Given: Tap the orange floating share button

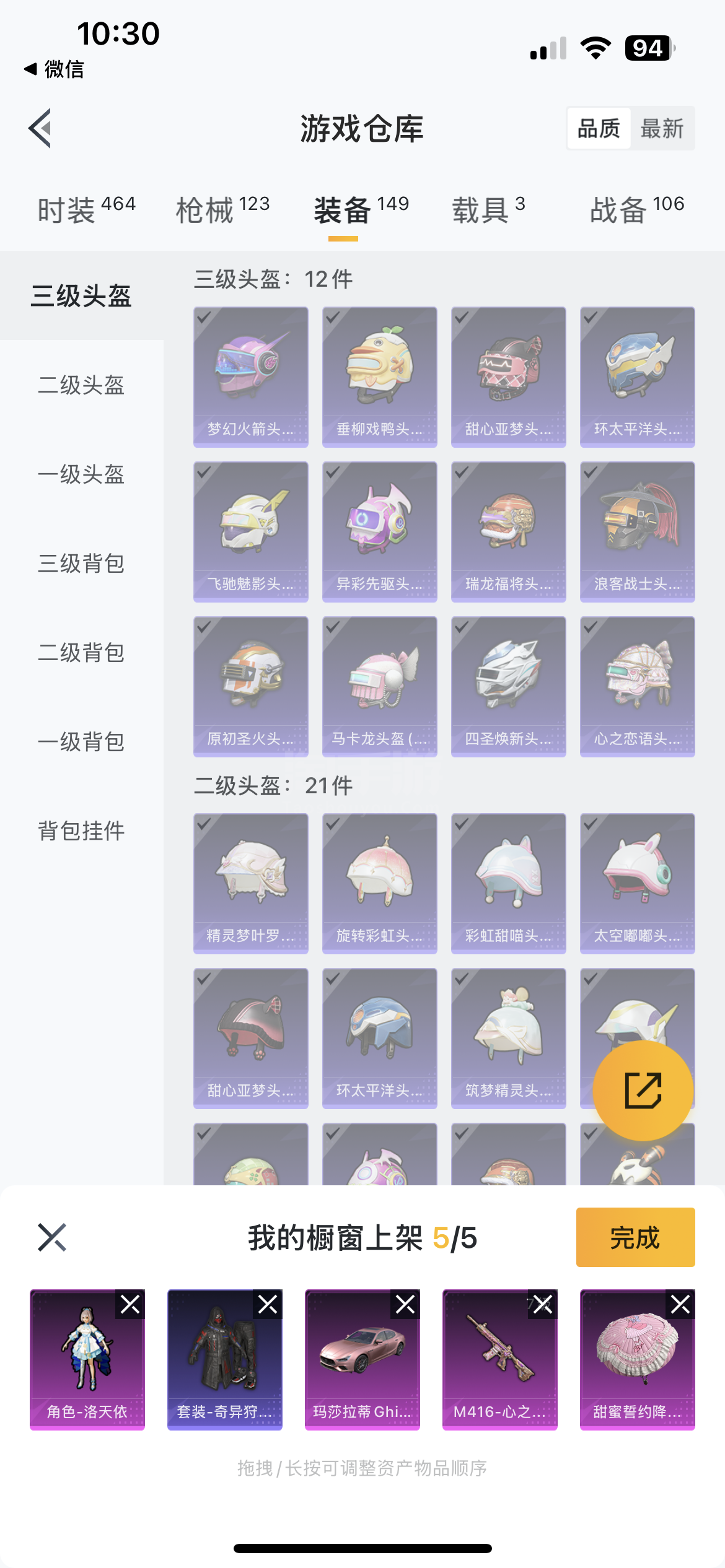Looking at the screenshot, I should (643, 1091).
